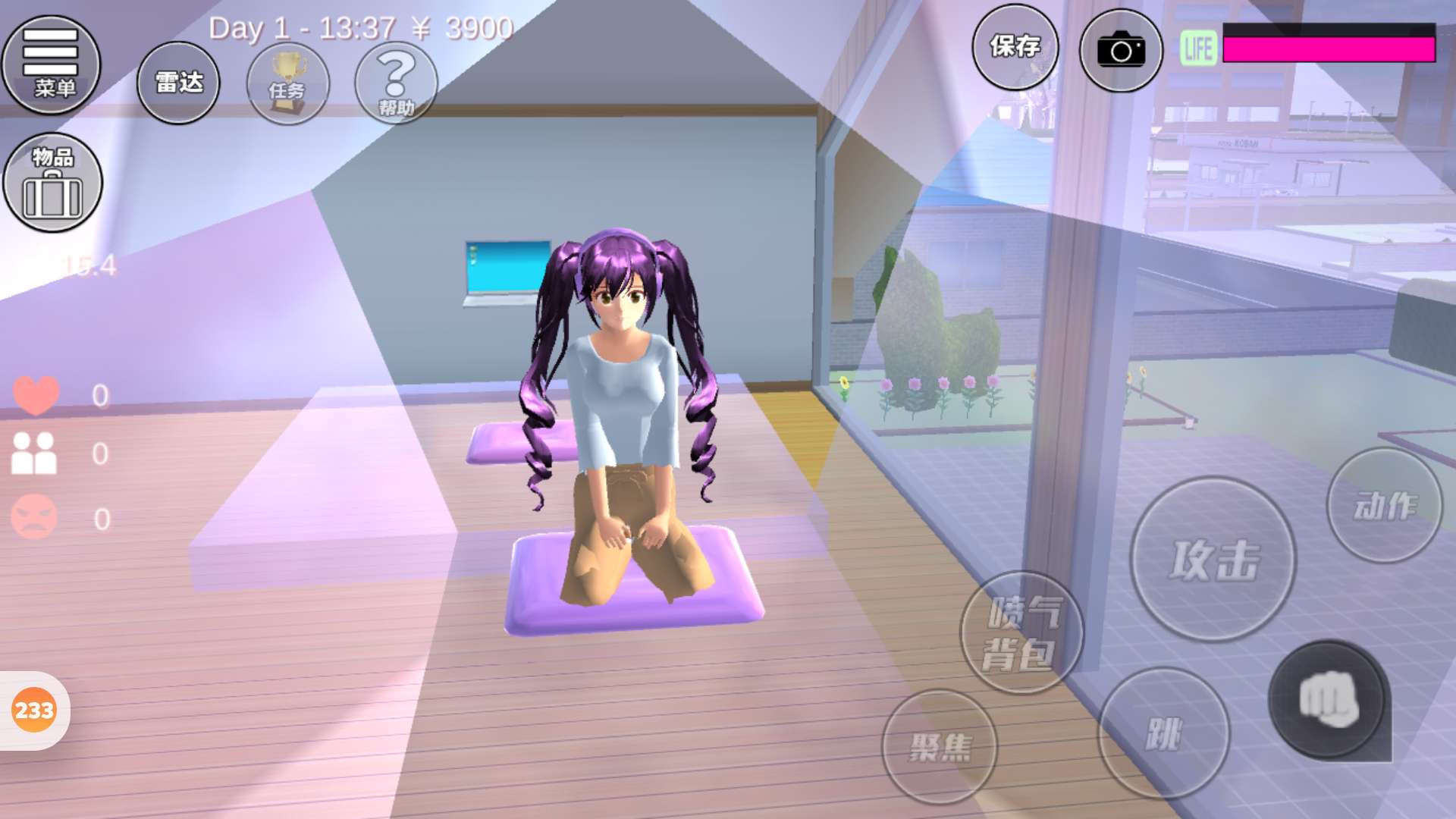Image resolution: width=1456 pixels, height=819 pixels.
Task: Save the game with 保存
Action: point(1015,47)
